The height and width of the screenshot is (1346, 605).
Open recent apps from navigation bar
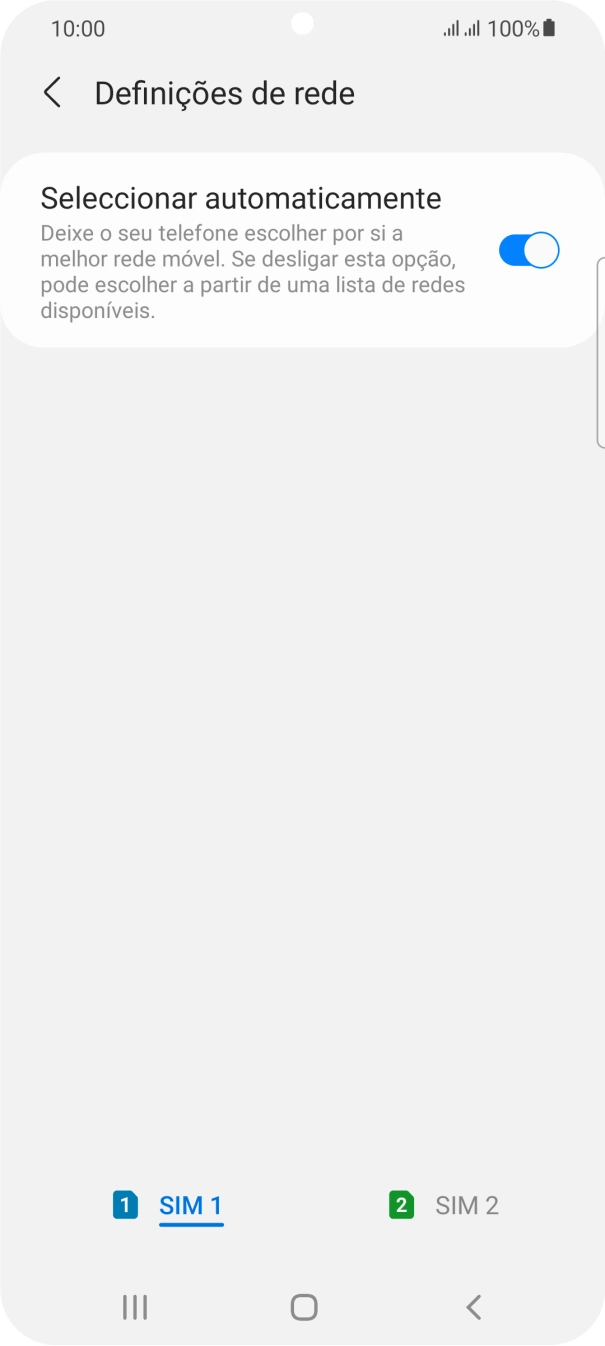pos(134,1306)
